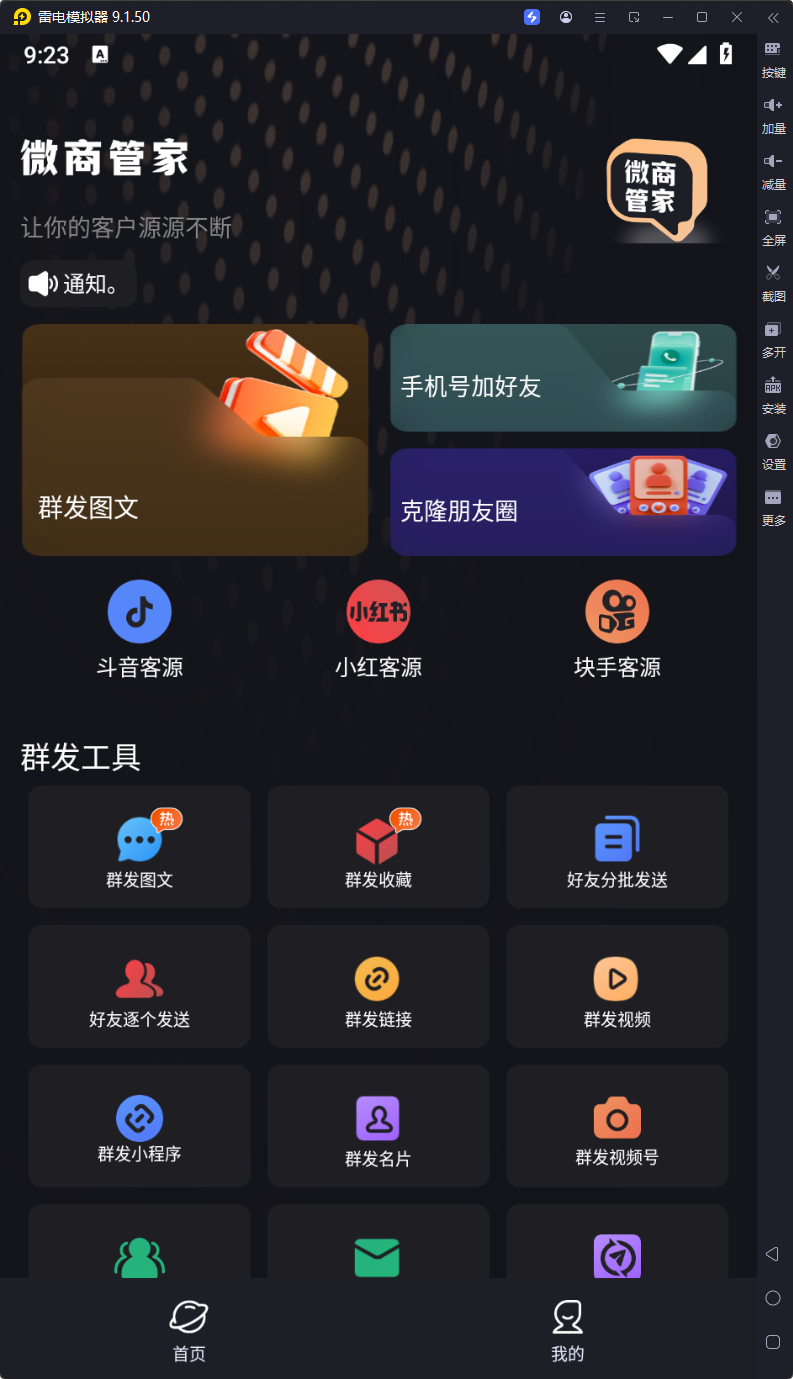The image size is (793, 1379).
Task: Open the 手机号加好友 feature card
Action: click(x=562, y=378)
